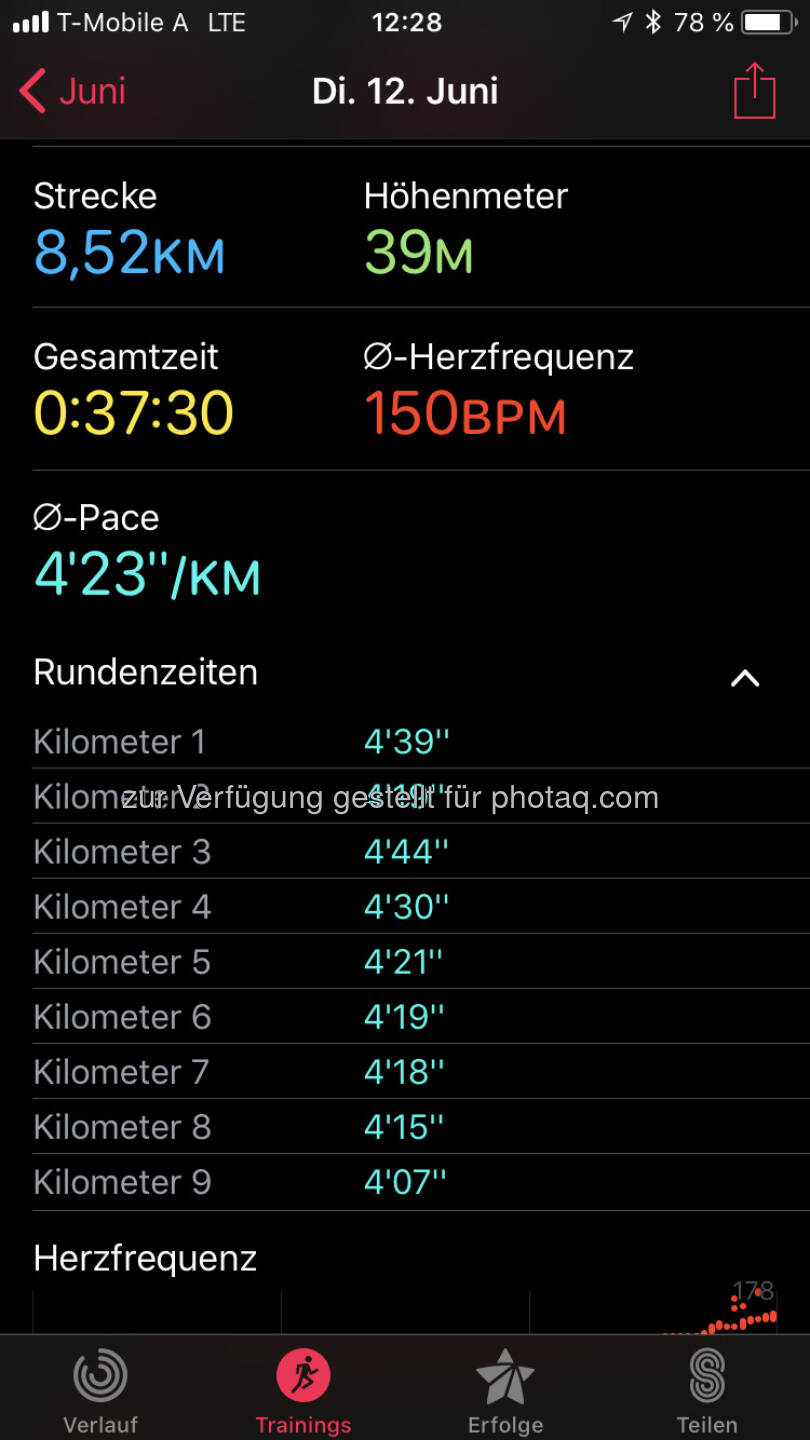Open the Teilen tab

pos(707,1390)
